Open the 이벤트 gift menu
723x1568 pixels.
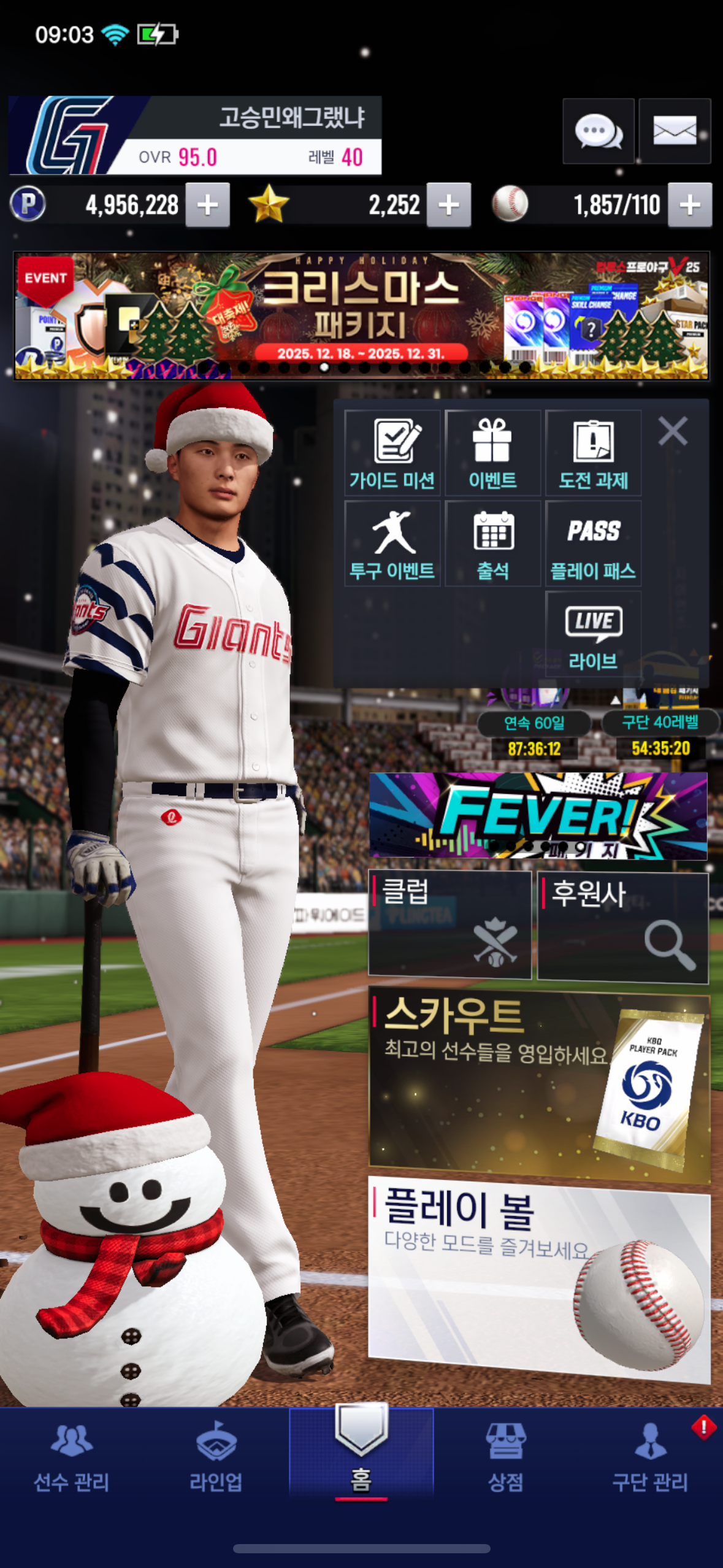point(492,453)
